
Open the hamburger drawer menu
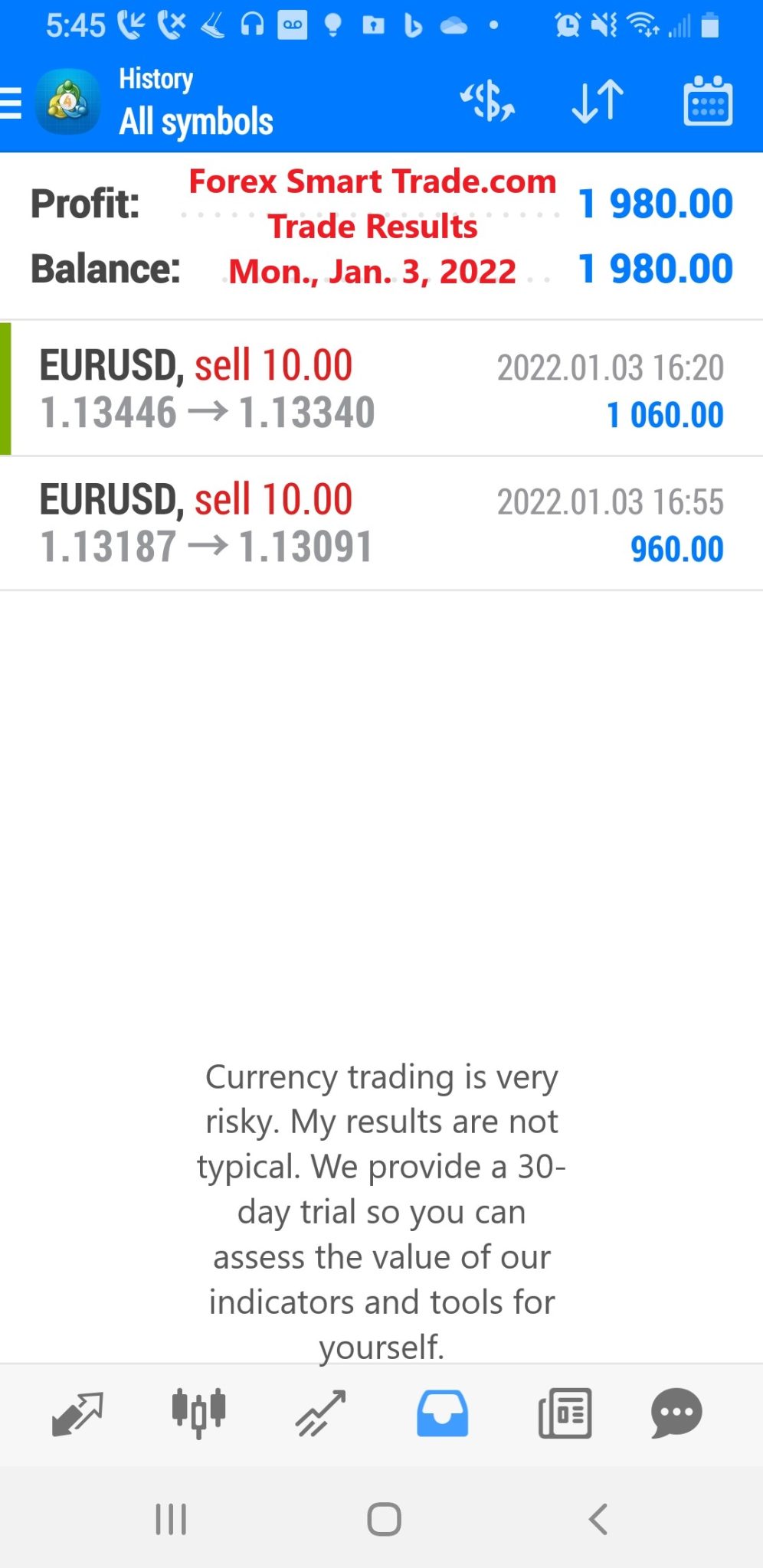tap(11, 103)
